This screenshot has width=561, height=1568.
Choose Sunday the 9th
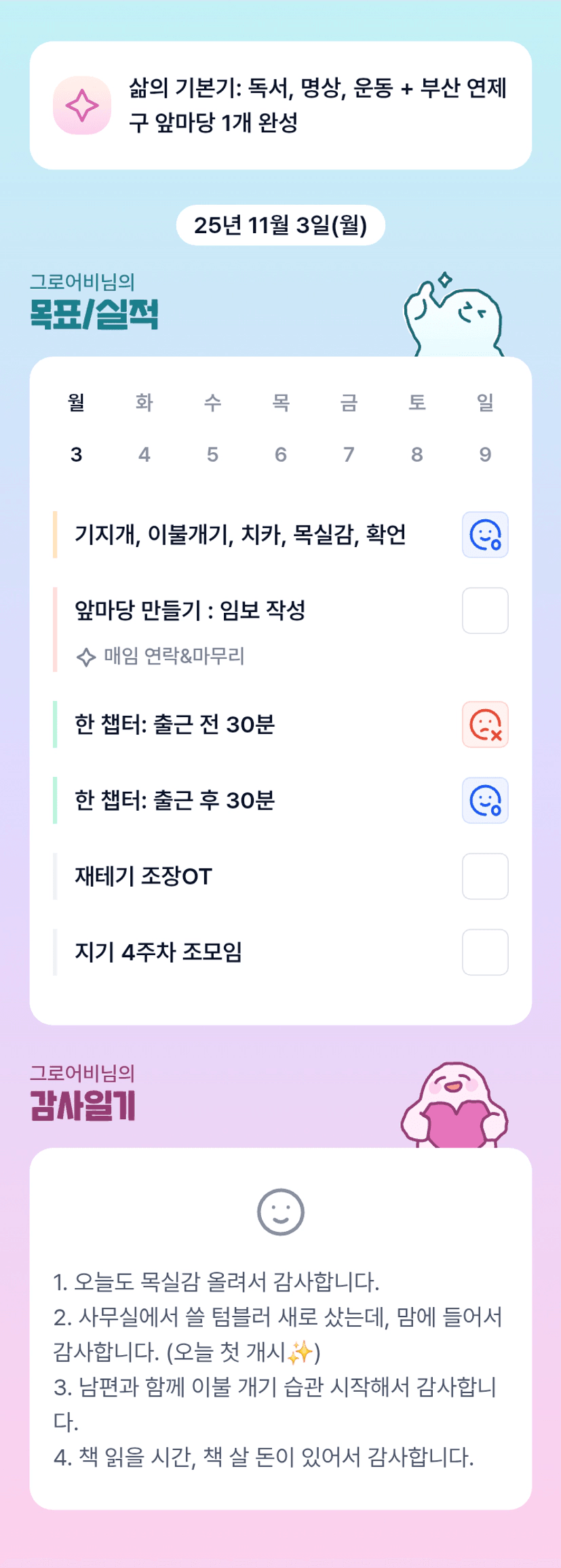click(x=485, y=428)
